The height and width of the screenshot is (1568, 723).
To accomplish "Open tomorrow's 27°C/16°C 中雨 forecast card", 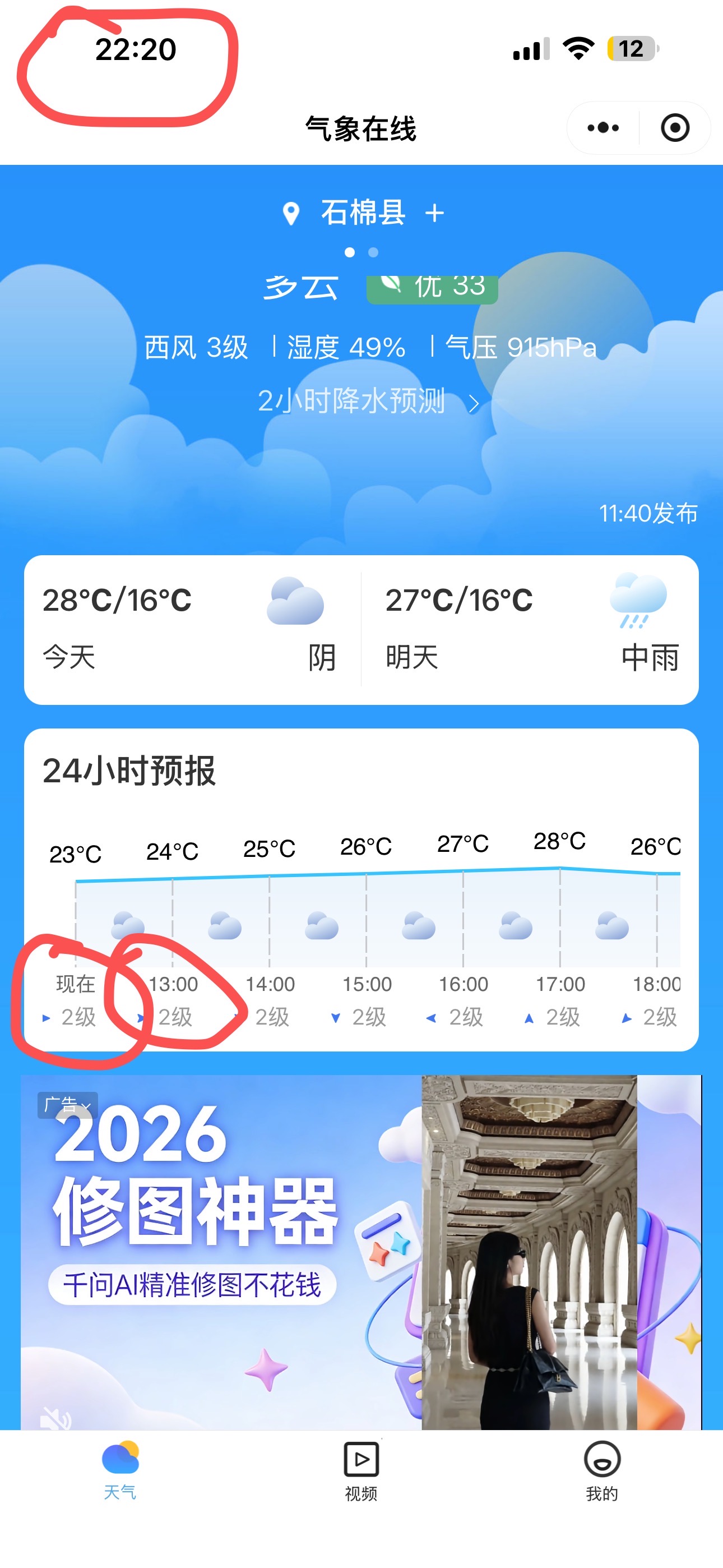I will pyautogui.click(x=531, y=629).
